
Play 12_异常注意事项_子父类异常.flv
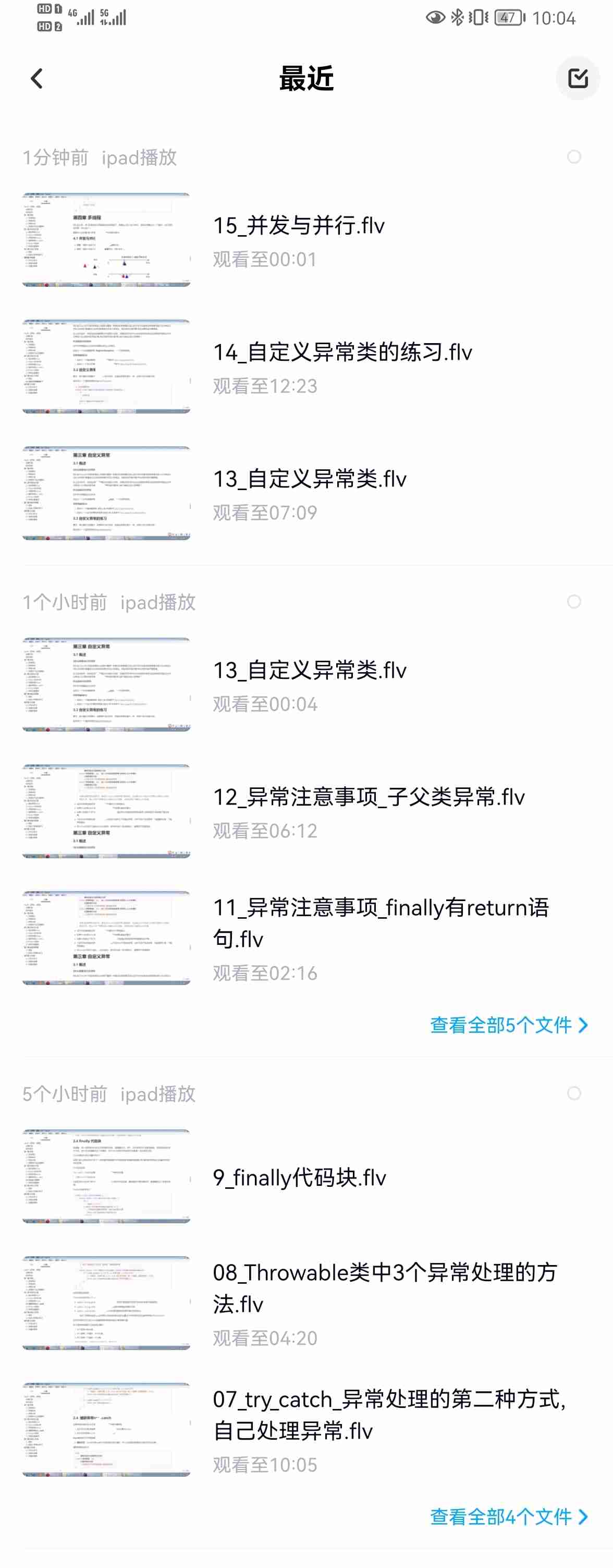click(x=367, y=811)
